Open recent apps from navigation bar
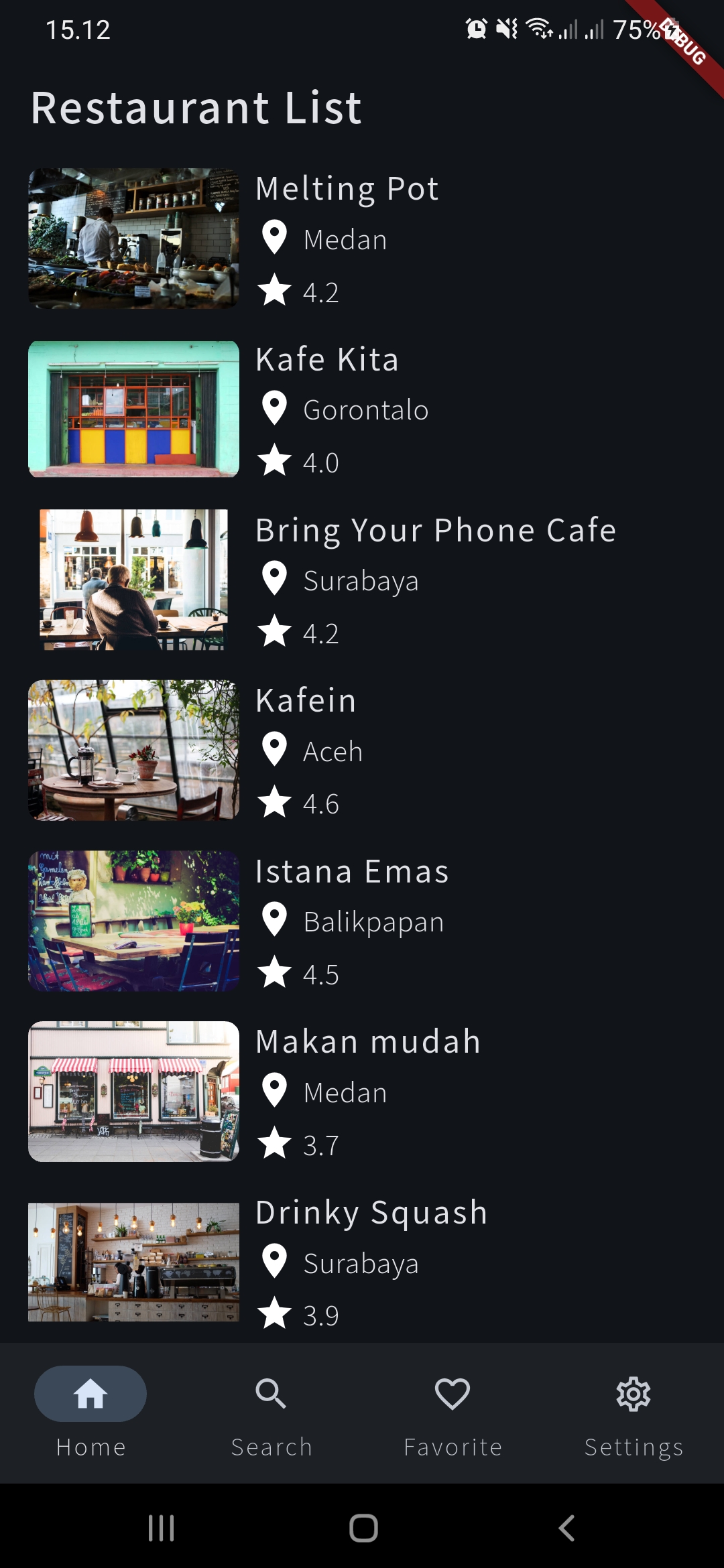 click(161, 1528)
